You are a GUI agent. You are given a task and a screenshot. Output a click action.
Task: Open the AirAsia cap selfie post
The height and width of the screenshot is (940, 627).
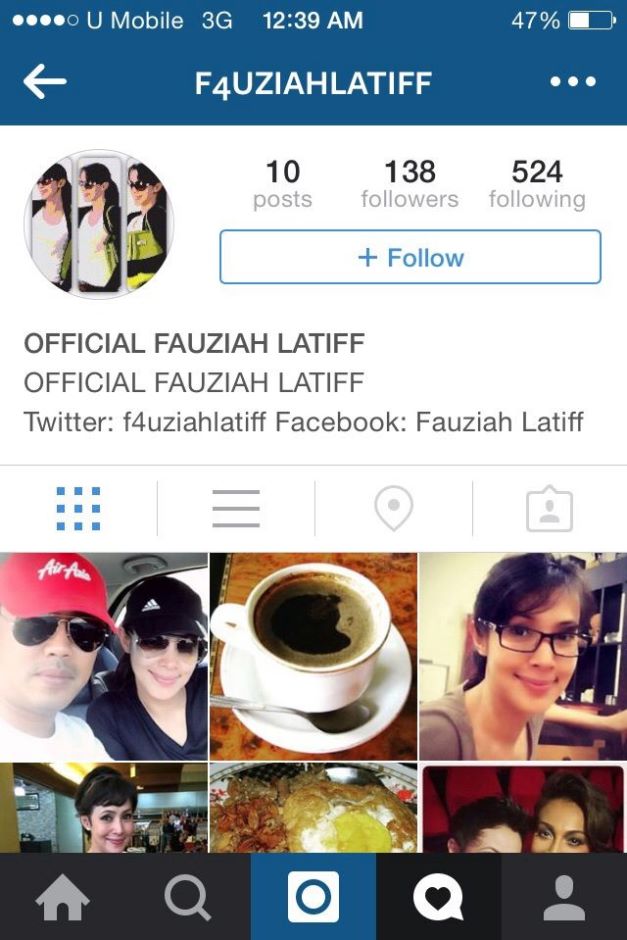104,656
